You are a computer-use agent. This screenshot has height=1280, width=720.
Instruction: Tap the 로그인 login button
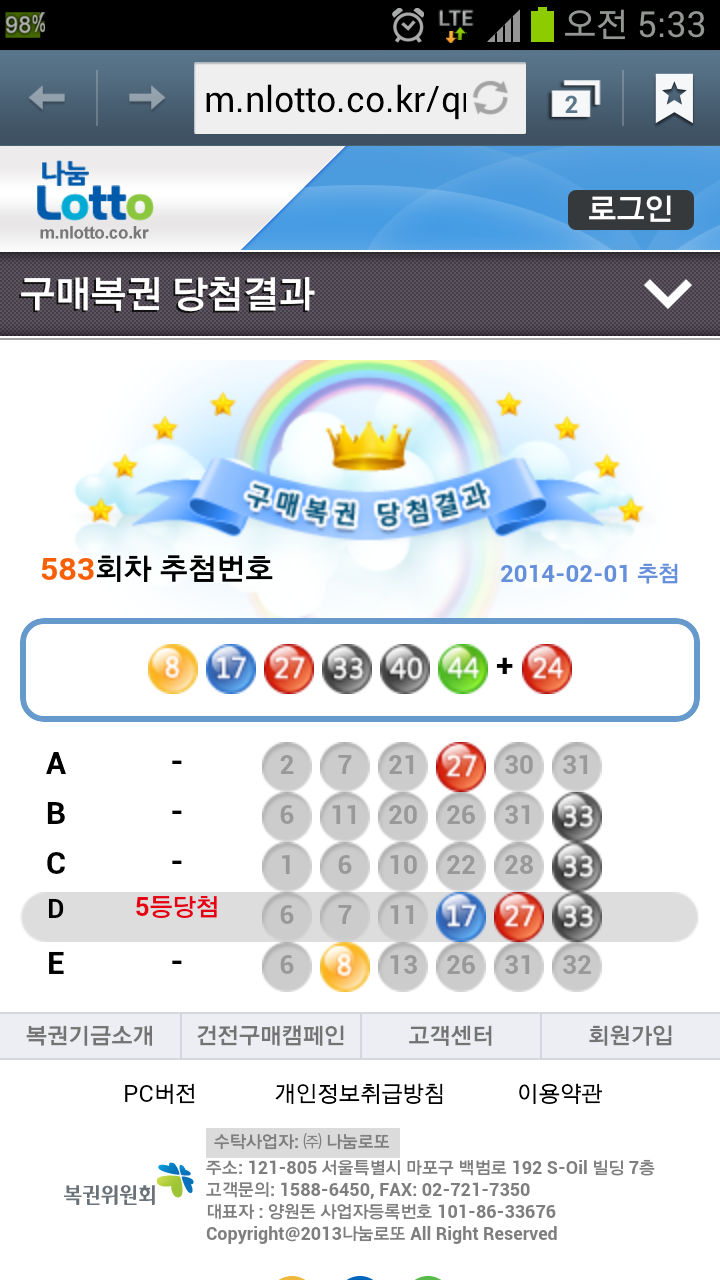coord(630,210)
